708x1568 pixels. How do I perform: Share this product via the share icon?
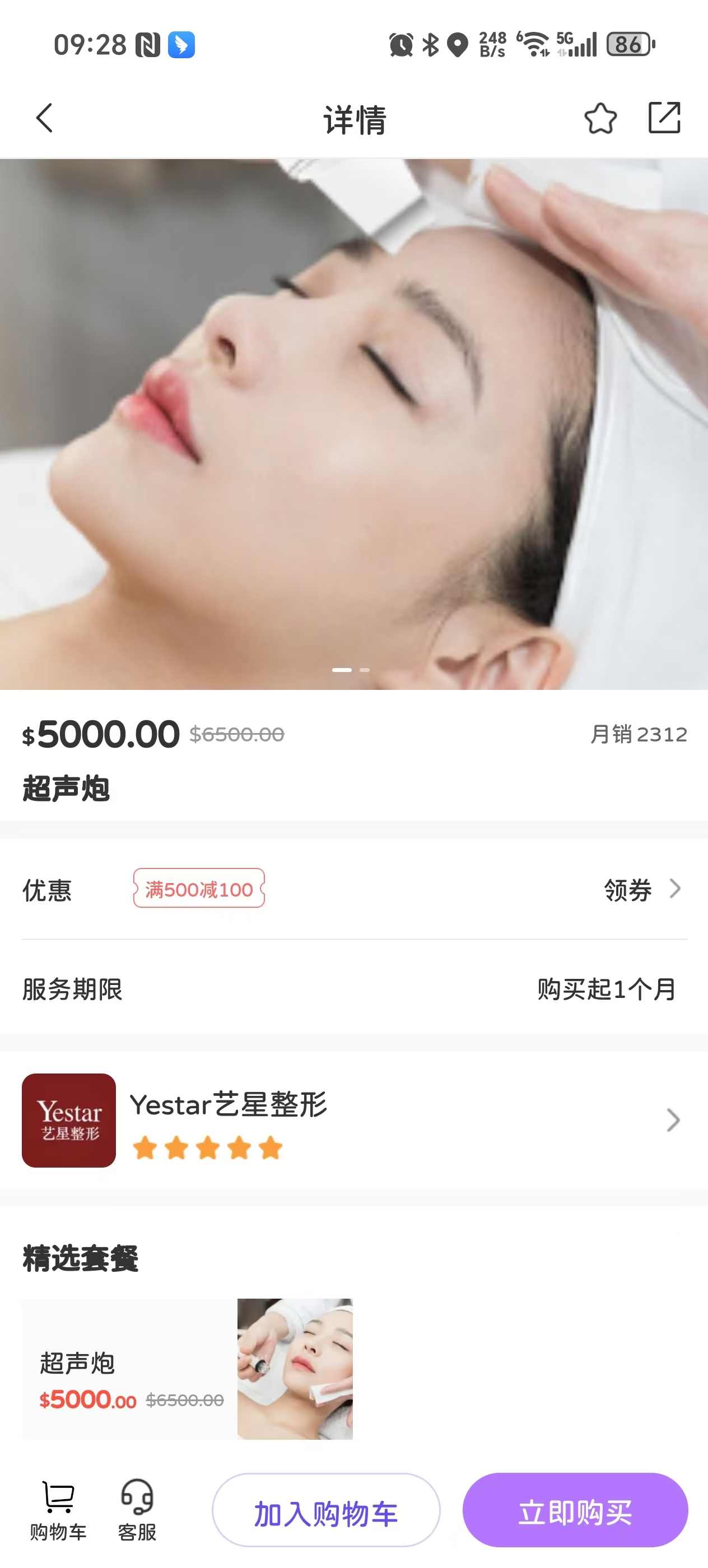664,118
